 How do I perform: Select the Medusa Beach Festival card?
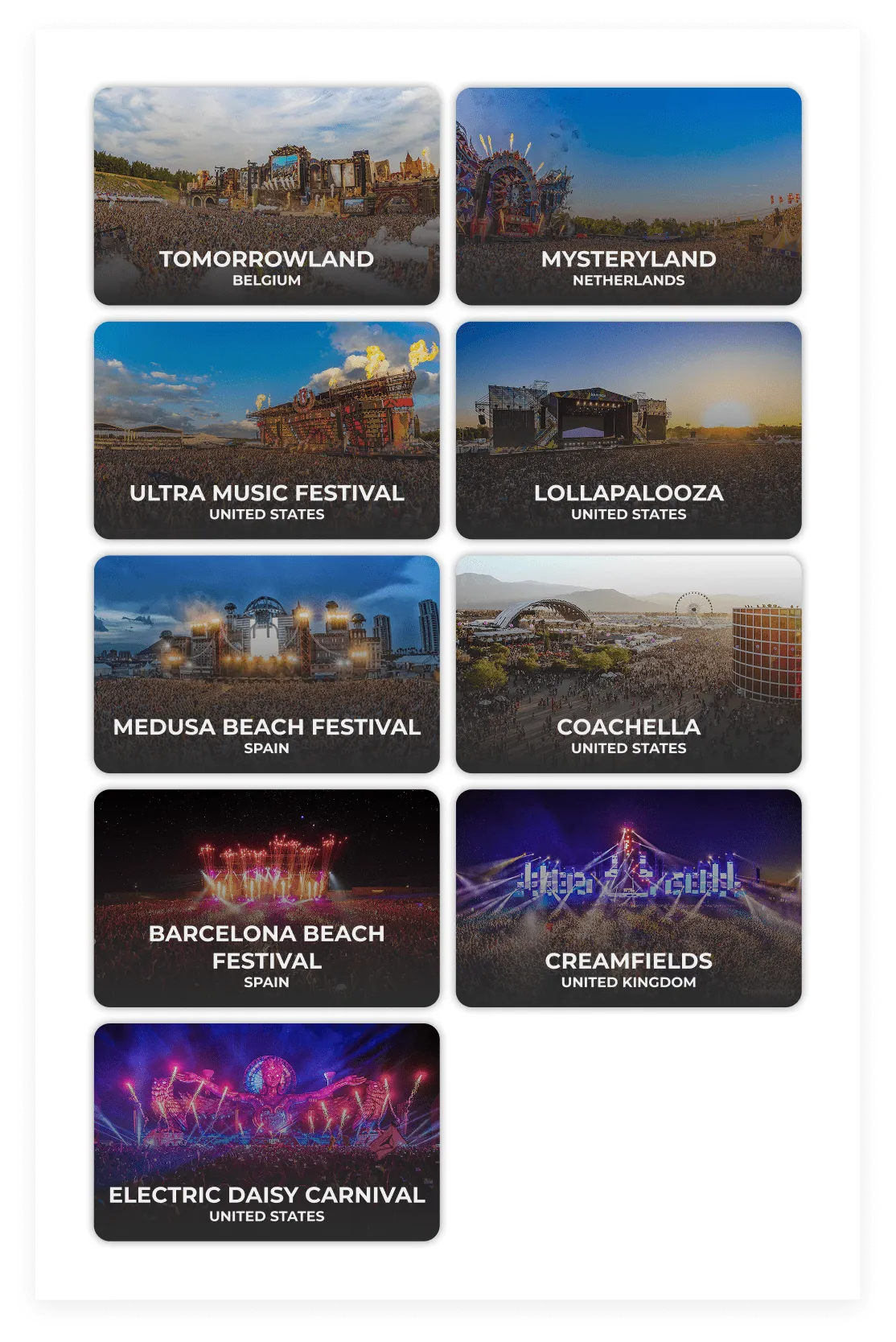[x=265, y=644]
